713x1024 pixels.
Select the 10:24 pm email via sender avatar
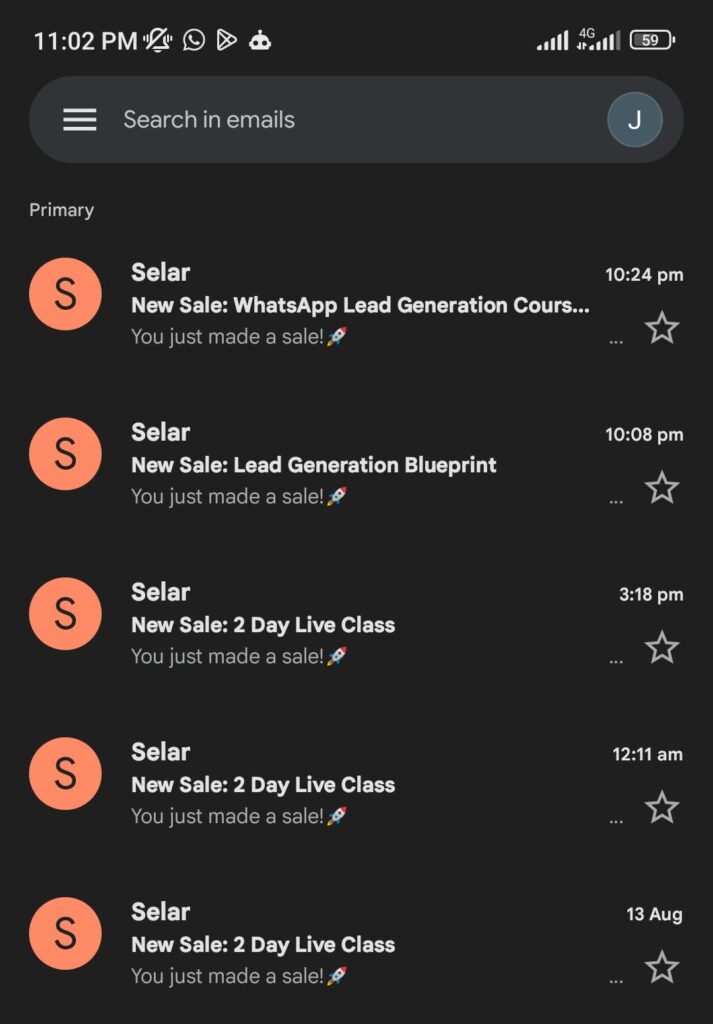pyautogui.click(x=65, y=294)
